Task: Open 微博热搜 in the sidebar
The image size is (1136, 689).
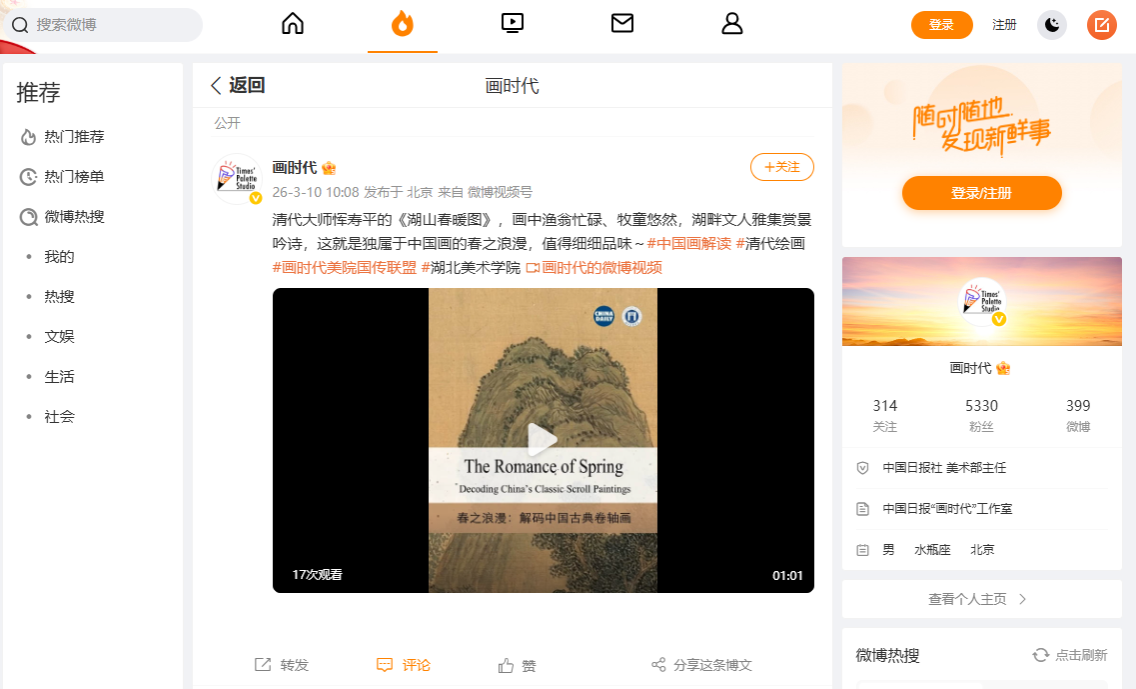Action: click(x=73, y=217)
